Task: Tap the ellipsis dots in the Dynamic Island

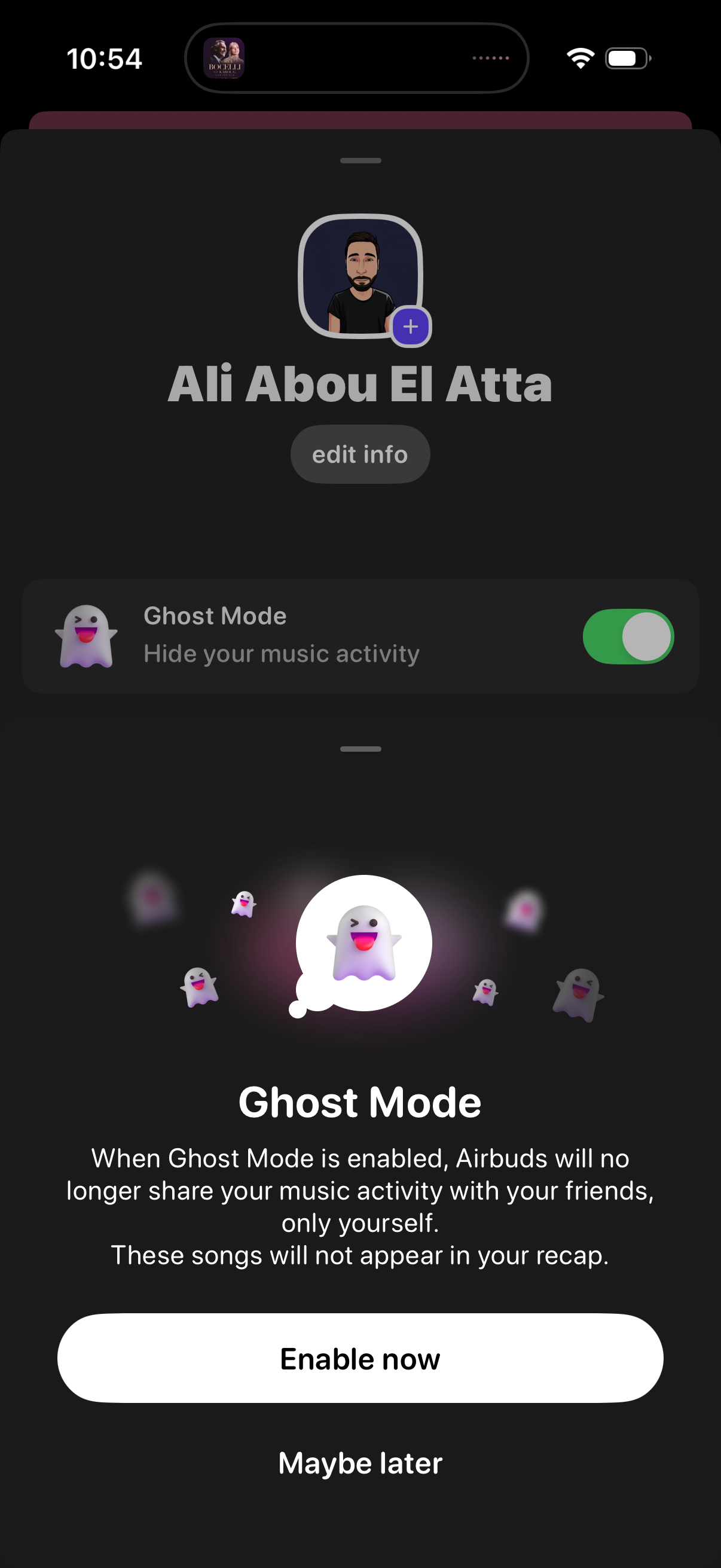Action: (490, 58)
